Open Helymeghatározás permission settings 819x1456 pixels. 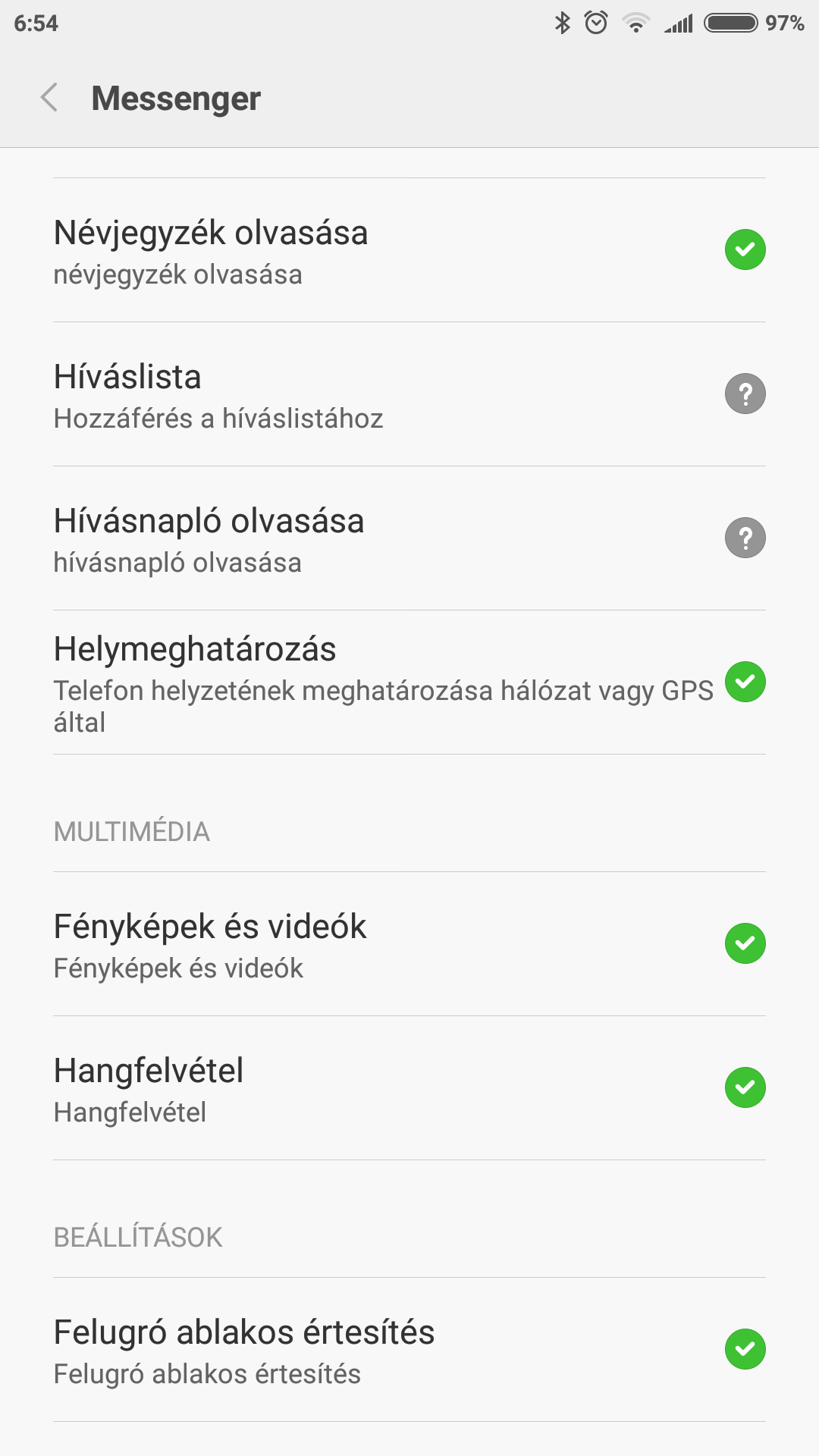(x=409, y=682)
